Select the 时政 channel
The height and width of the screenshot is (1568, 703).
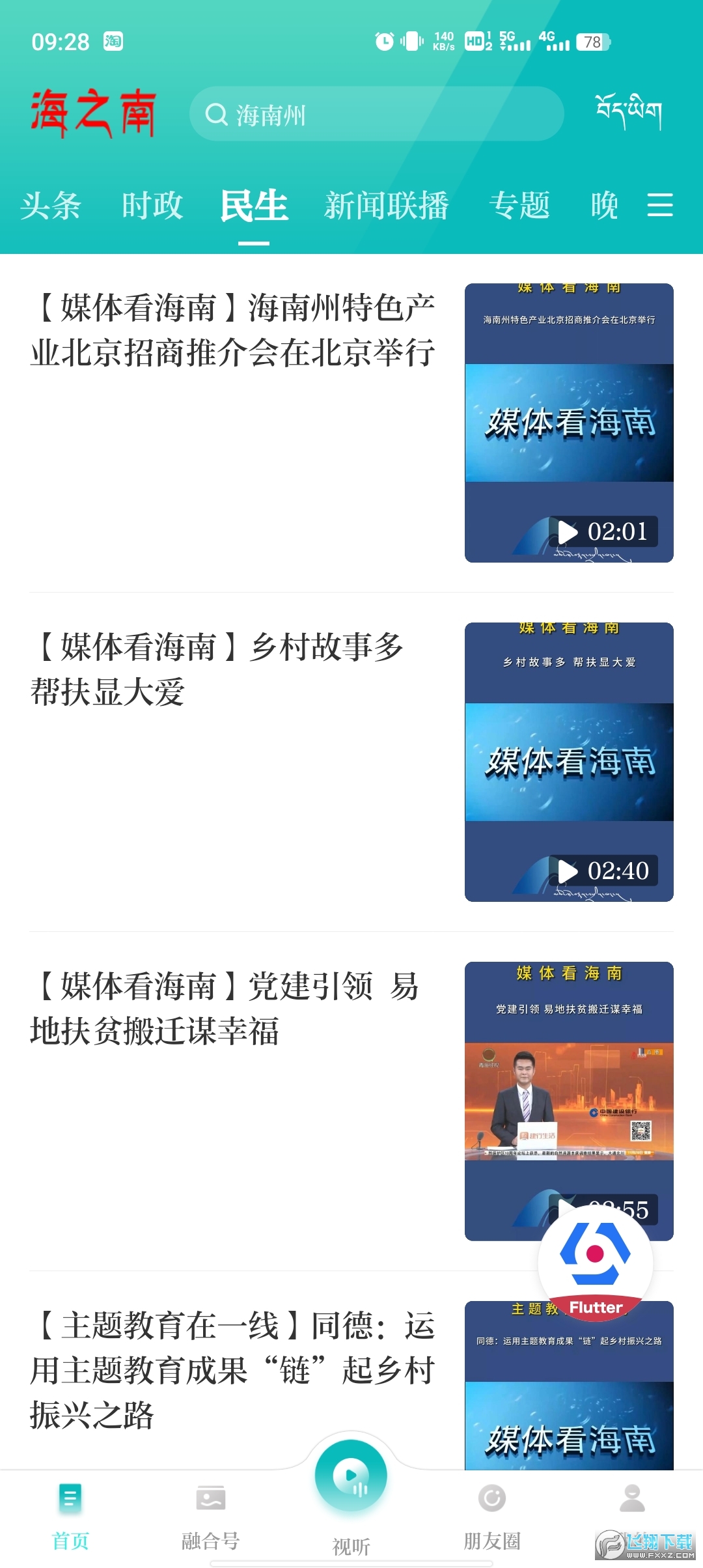[x=153, y=205]
